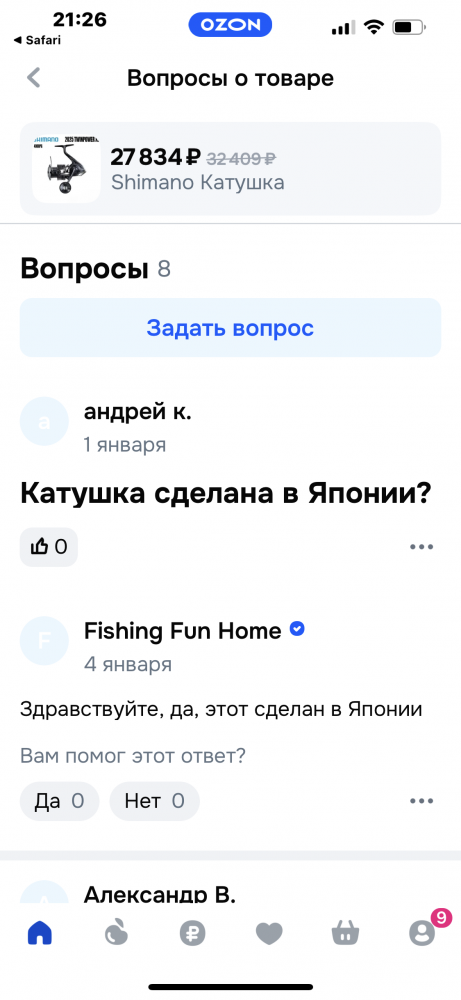
Task: Open the Shimano Катушка product card
Action: point(230,168)
